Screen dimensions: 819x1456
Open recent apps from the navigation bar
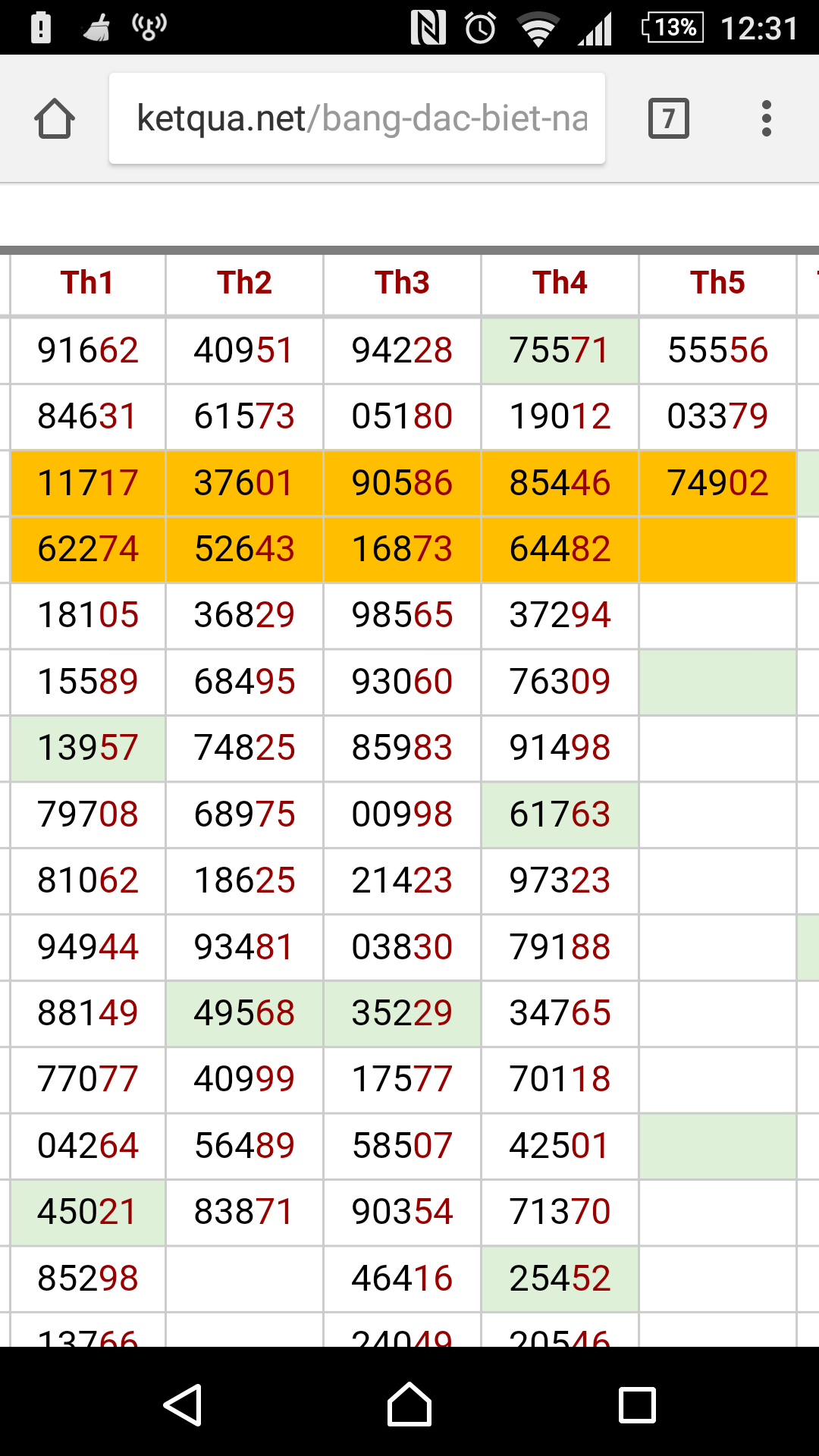tap(637, 1405)
